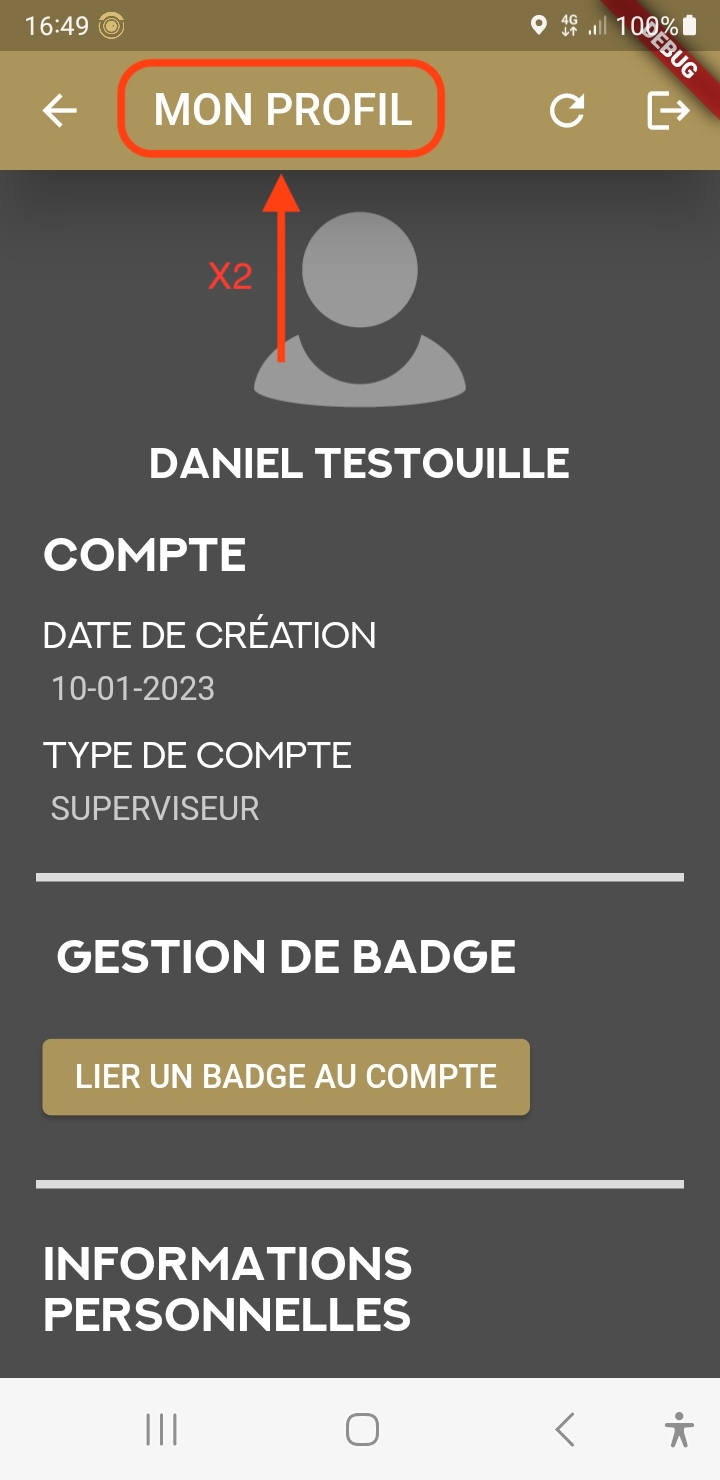Tap the Mon Profil title
Image resolution: width=720 pixels, height=1480 pixels.
click(282, 110)
